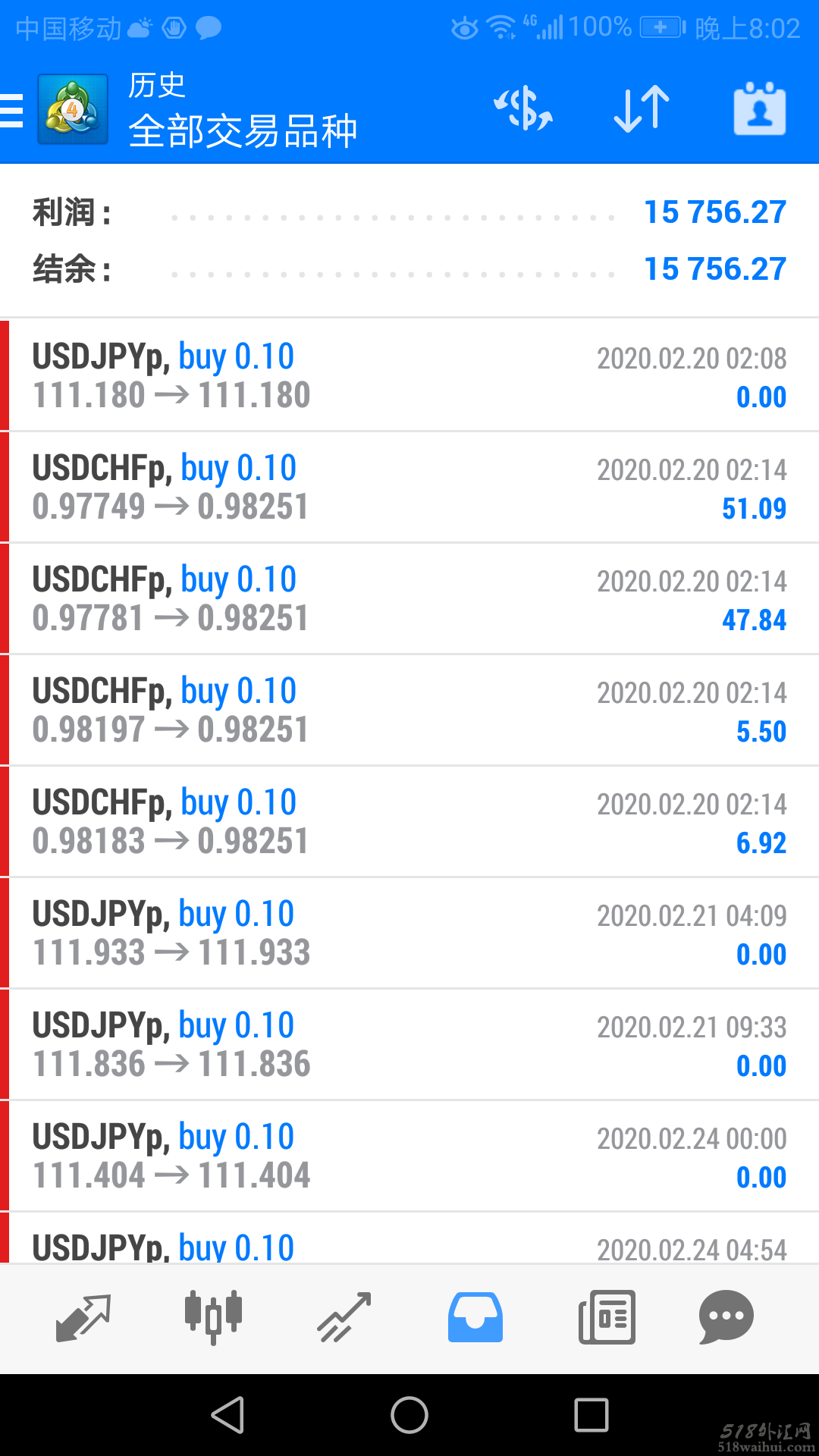Open the USDJPYp trade dated 2020.02.24 00:00

tap(409, 1156)
